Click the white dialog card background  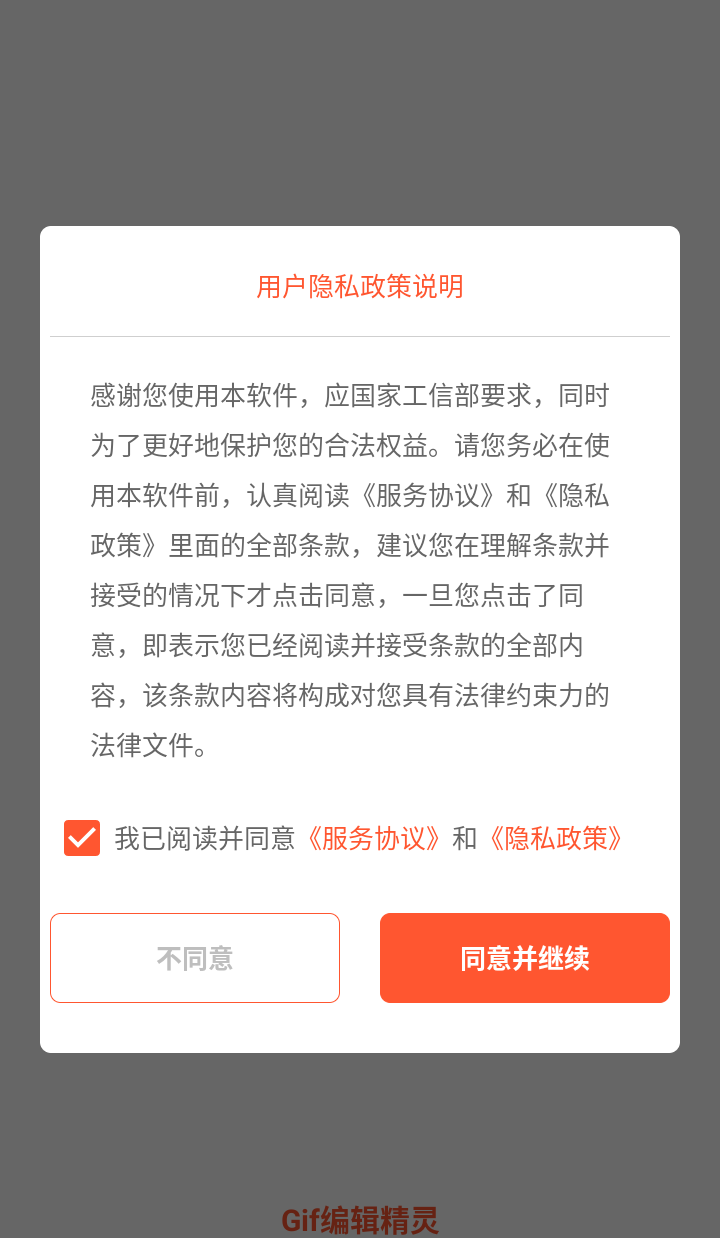pos(360,780)
